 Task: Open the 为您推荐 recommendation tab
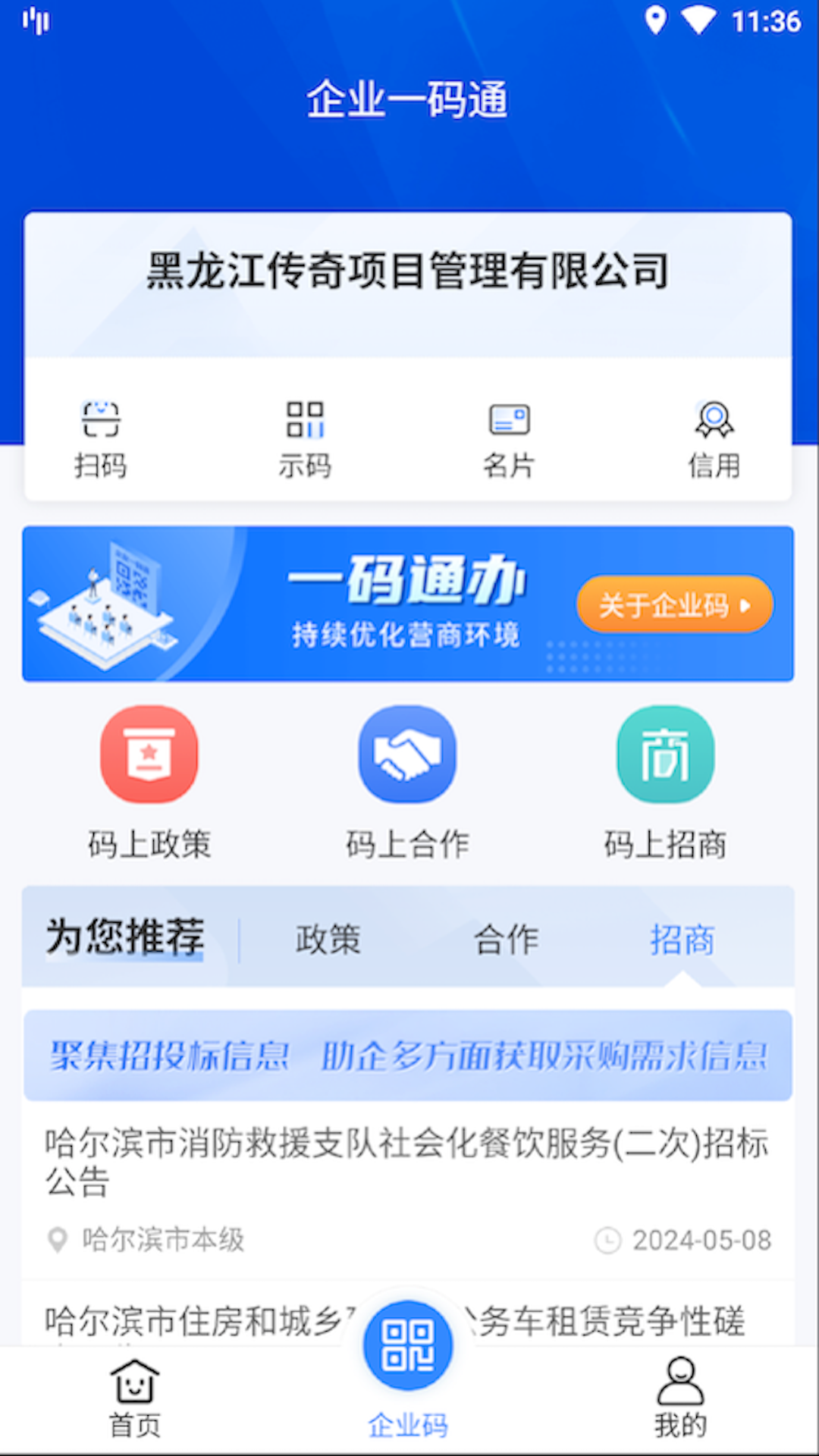click(x=124, y=940)
